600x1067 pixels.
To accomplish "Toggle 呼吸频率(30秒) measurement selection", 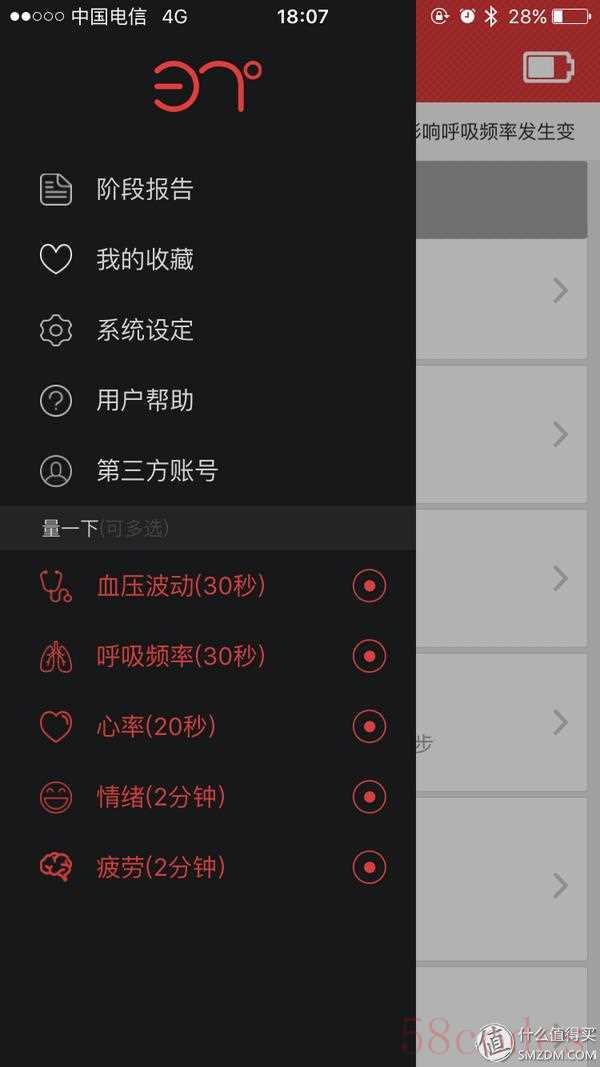I will tap(369, 656).
